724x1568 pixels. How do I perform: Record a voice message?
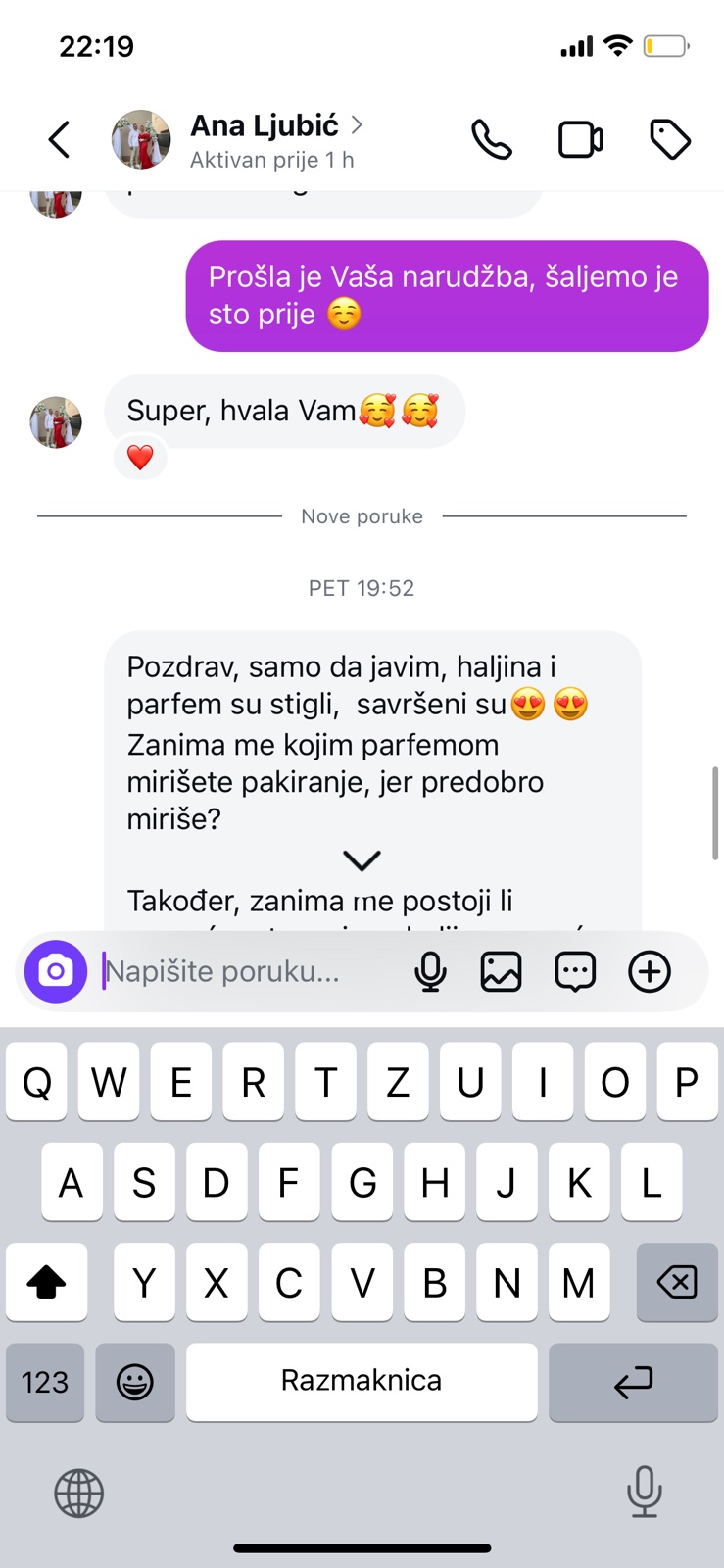(430, 971)
